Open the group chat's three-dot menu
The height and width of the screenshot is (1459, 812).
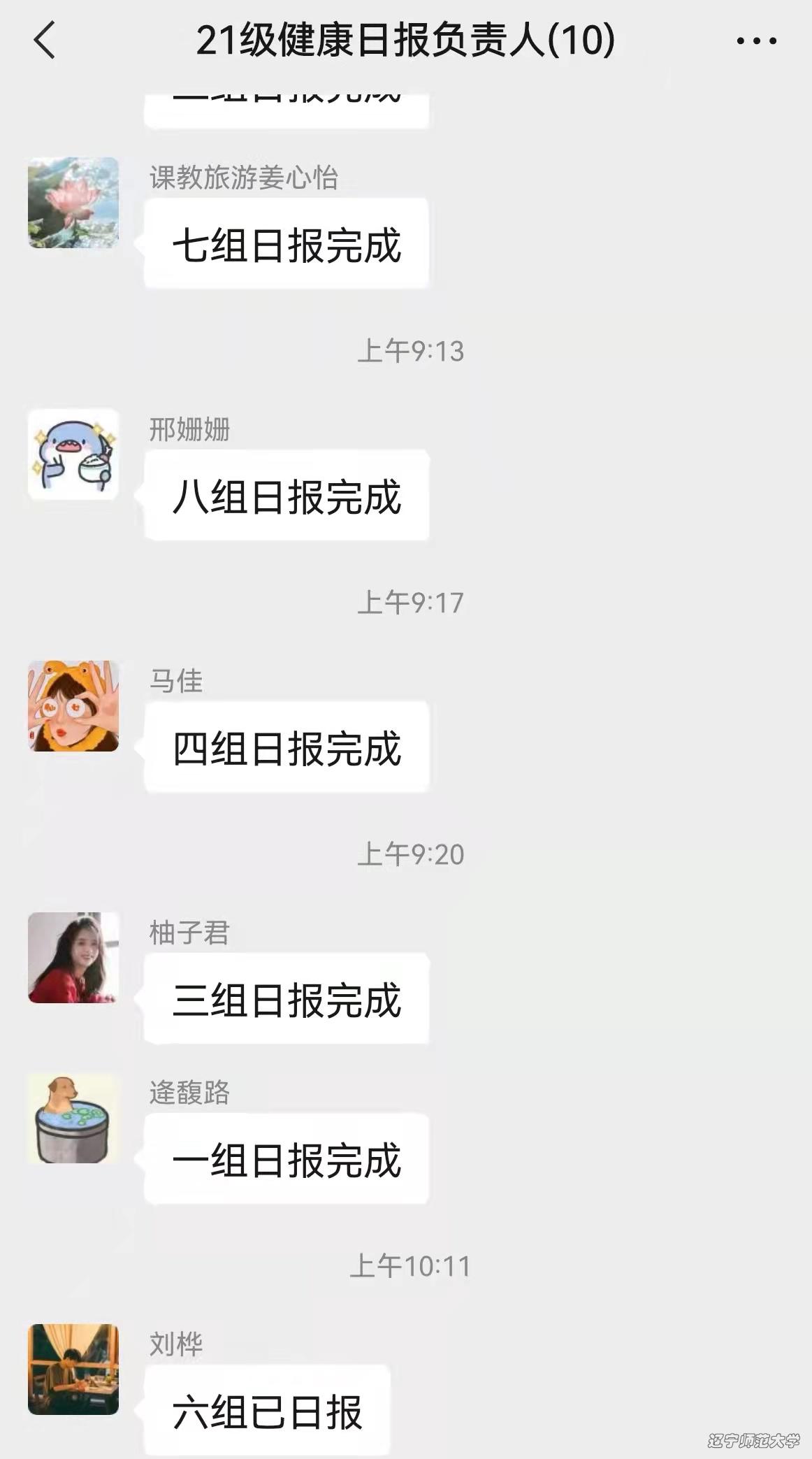(756, 41)
